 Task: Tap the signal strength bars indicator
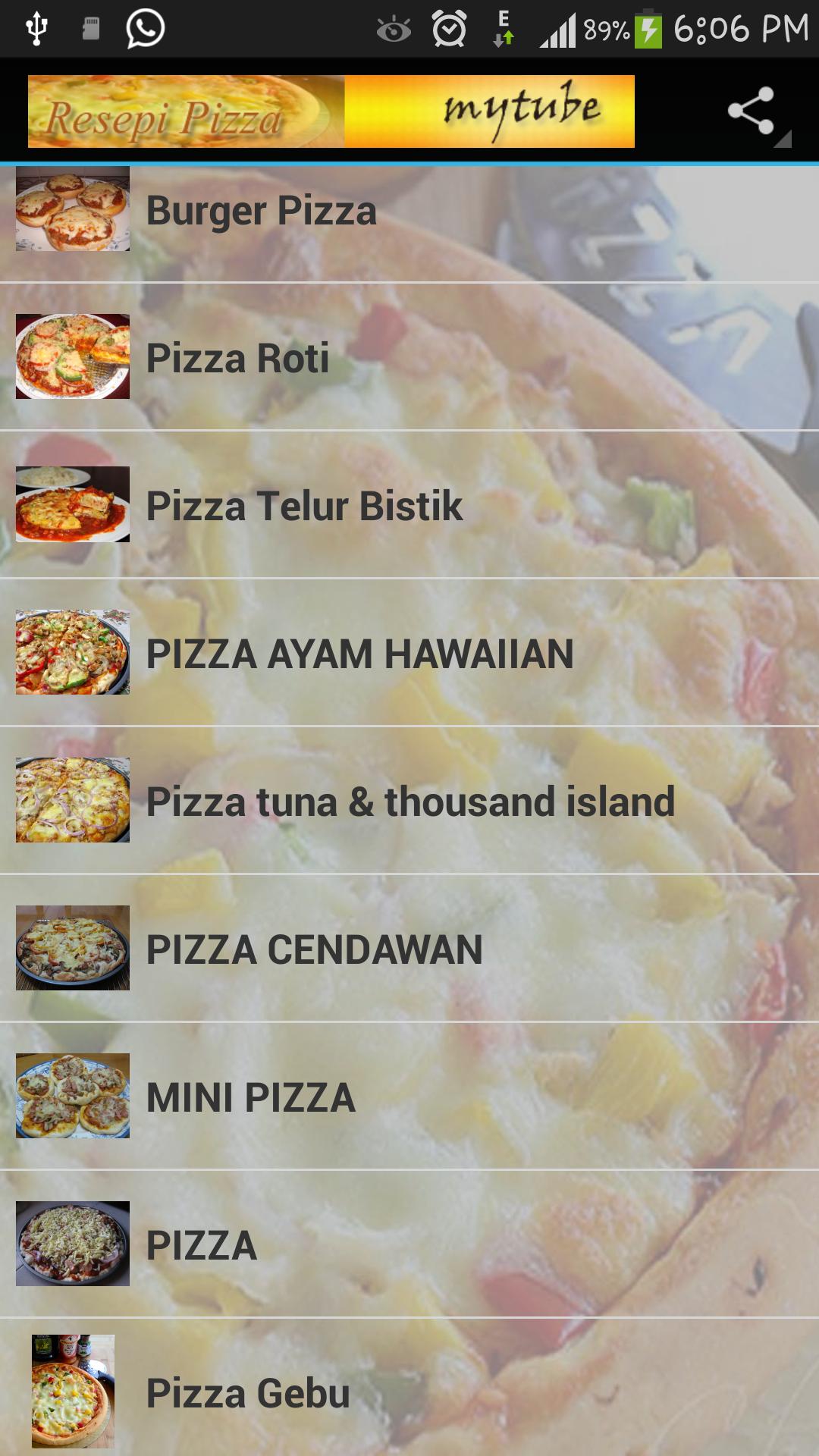(561, 27)
